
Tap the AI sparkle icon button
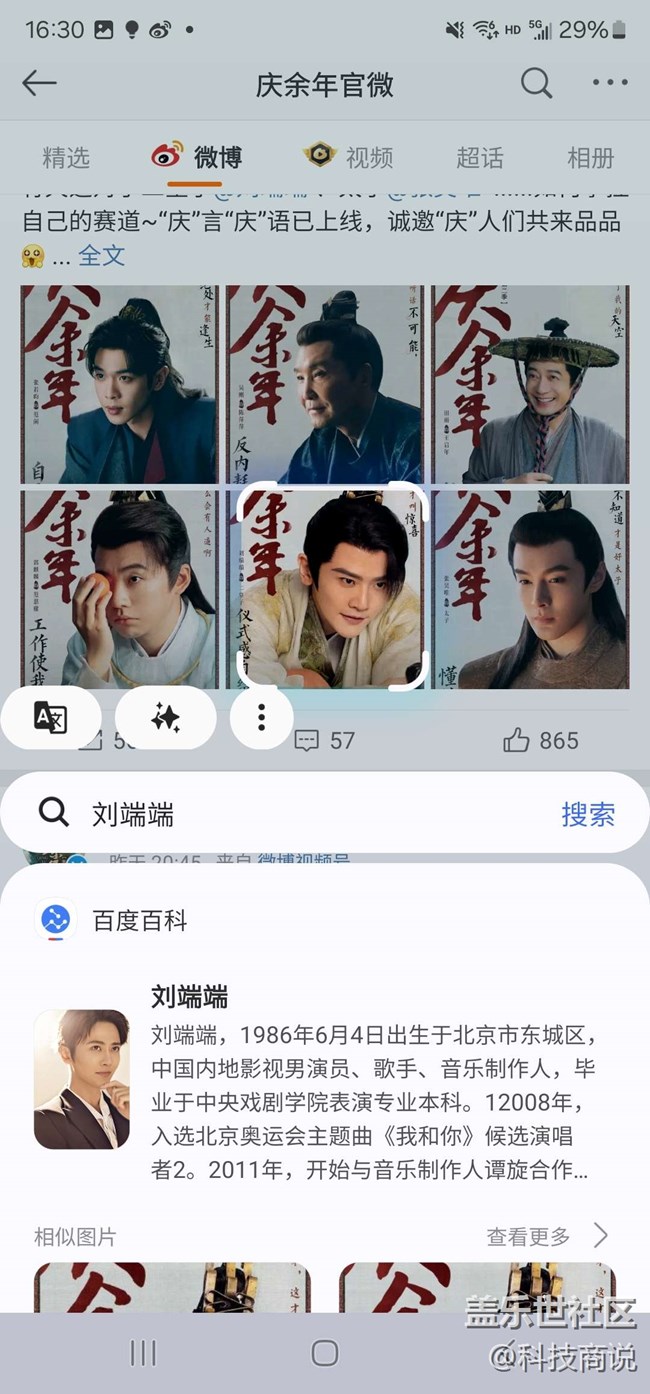coord(165,717)
